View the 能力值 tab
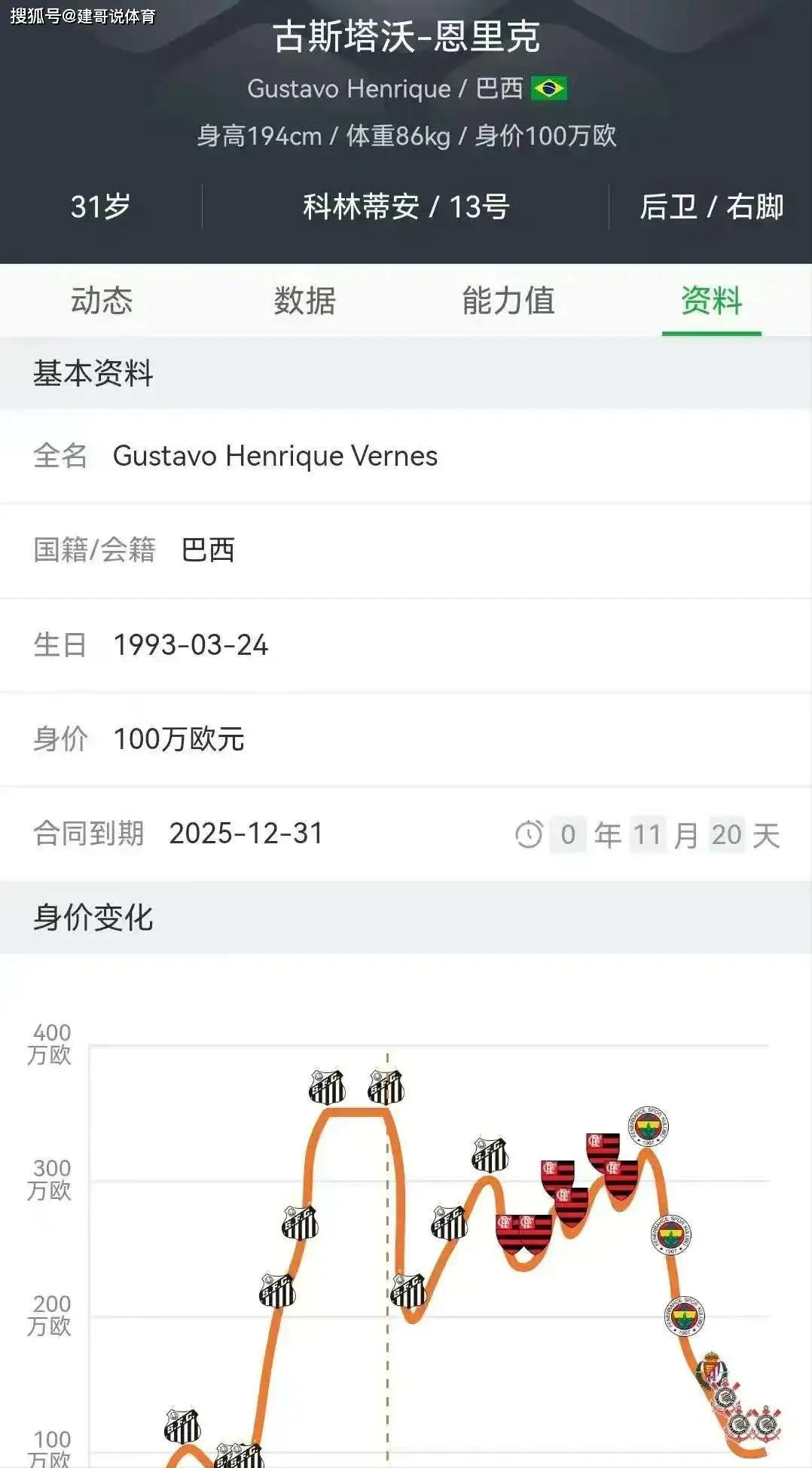Viewport: 812px width, 1468px height. point(508,301)
